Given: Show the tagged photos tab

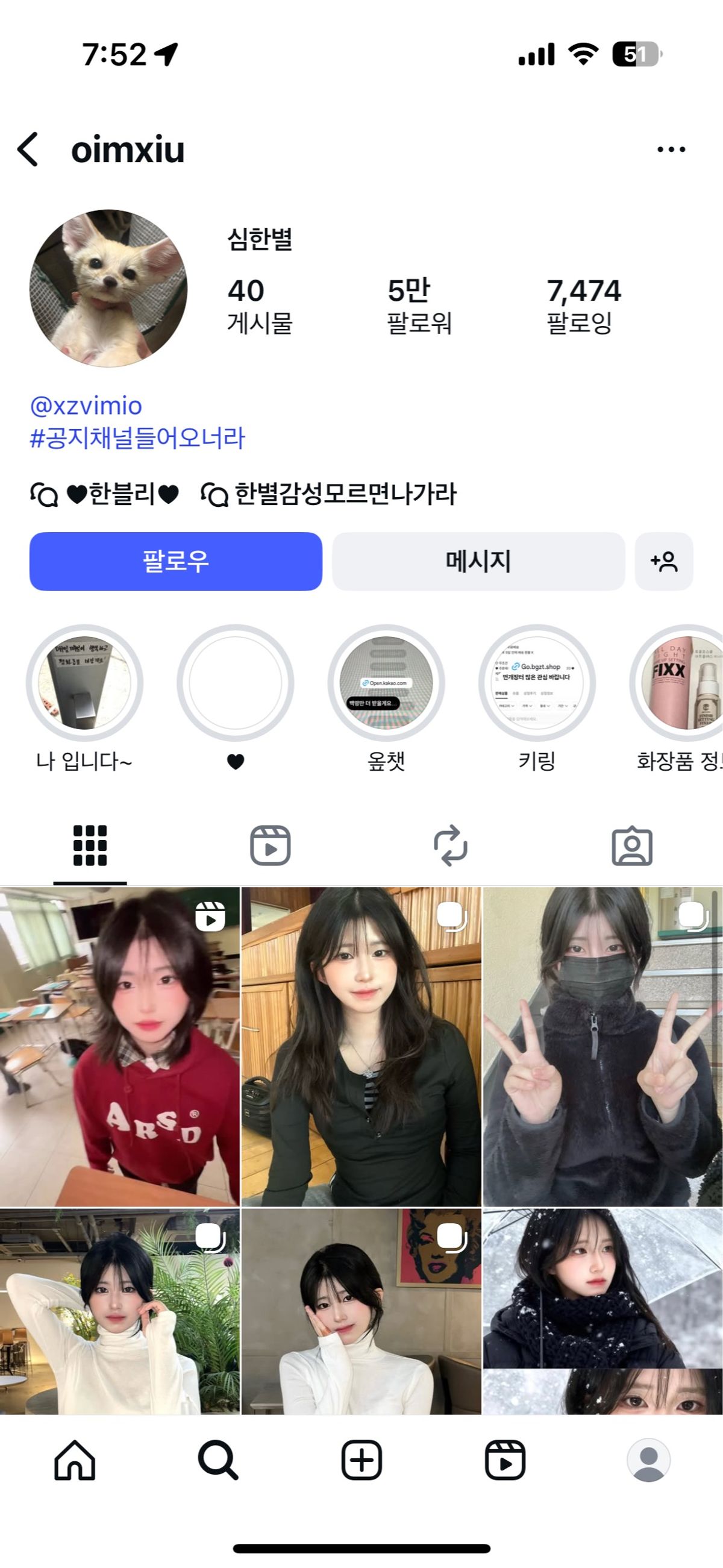Looking at the screenshot, I should (x=631, y=845).
